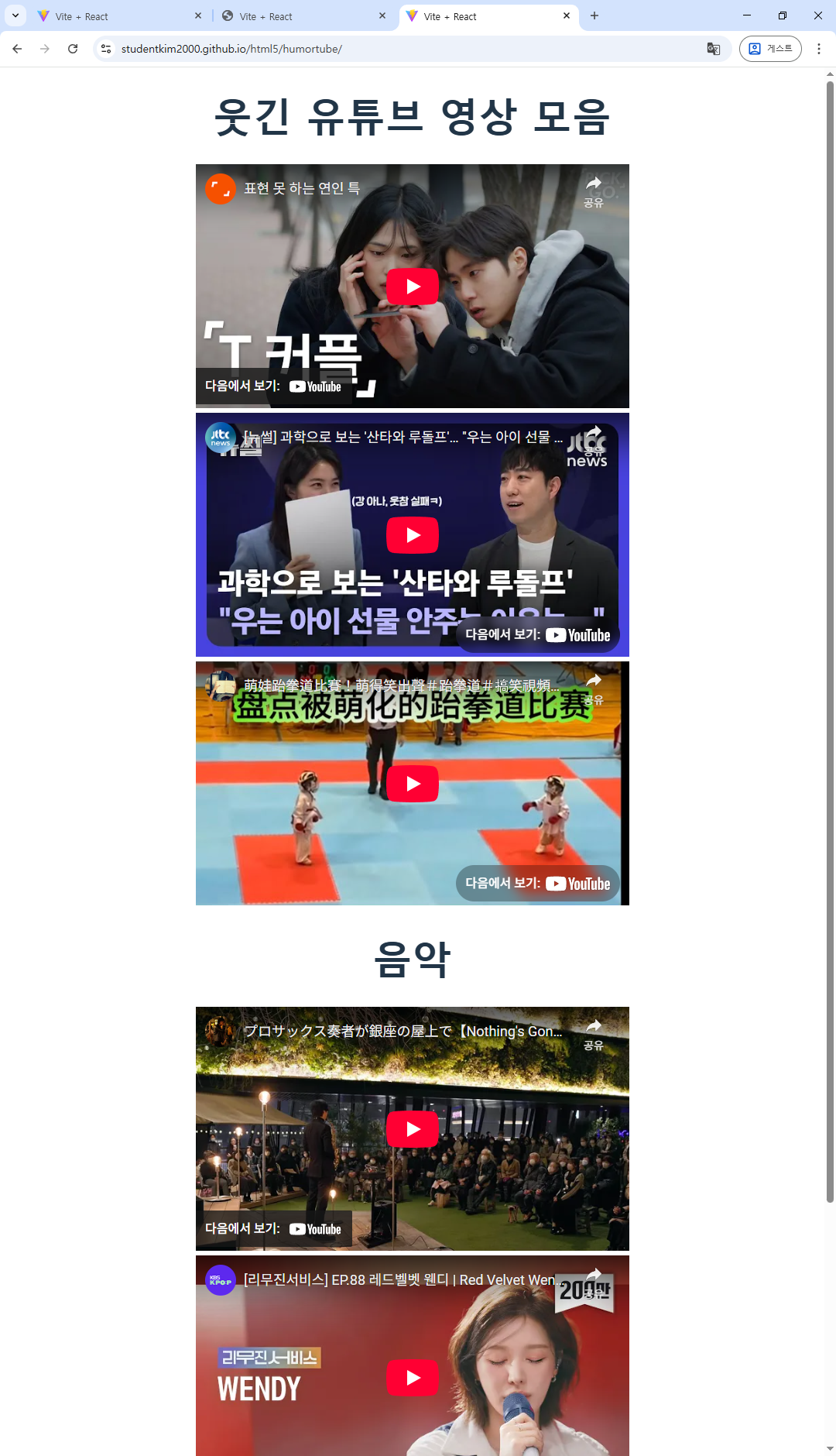Viewport: 836px width, 1456px height.
Task: Play the '표현 못 하는 연인 특' video
Action: (x=412, y=287)
